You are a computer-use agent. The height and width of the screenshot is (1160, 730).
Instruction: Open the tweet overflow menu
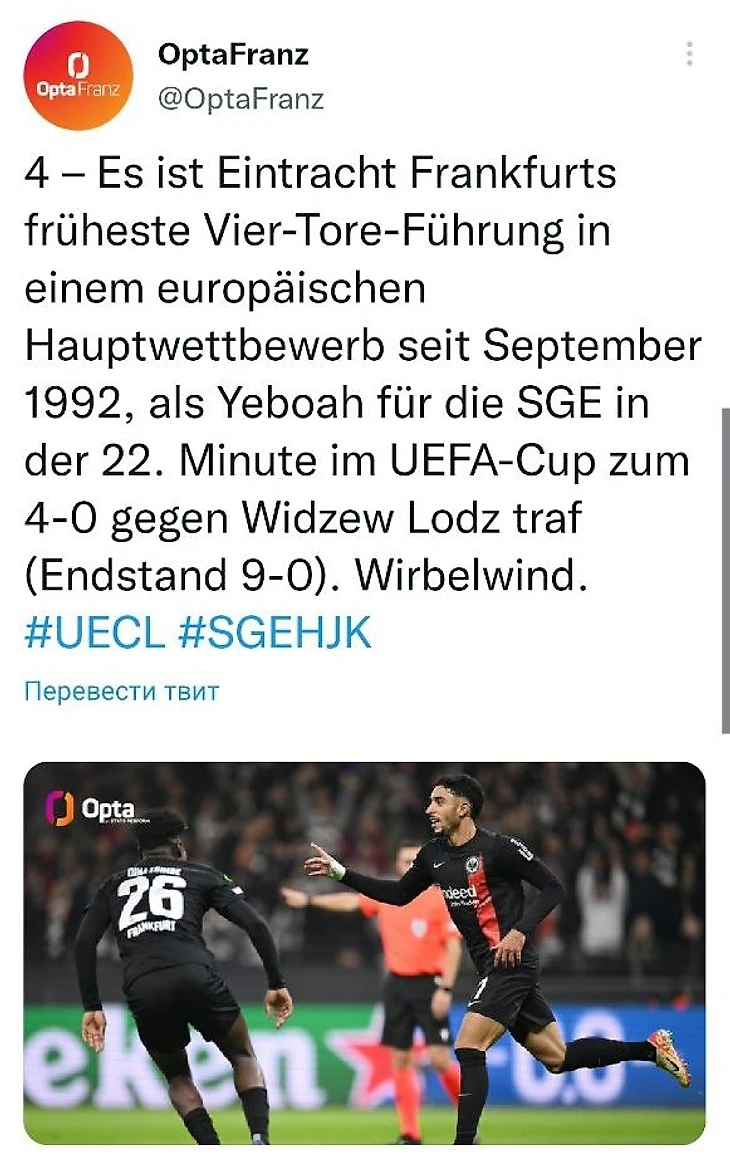point(689,54)
